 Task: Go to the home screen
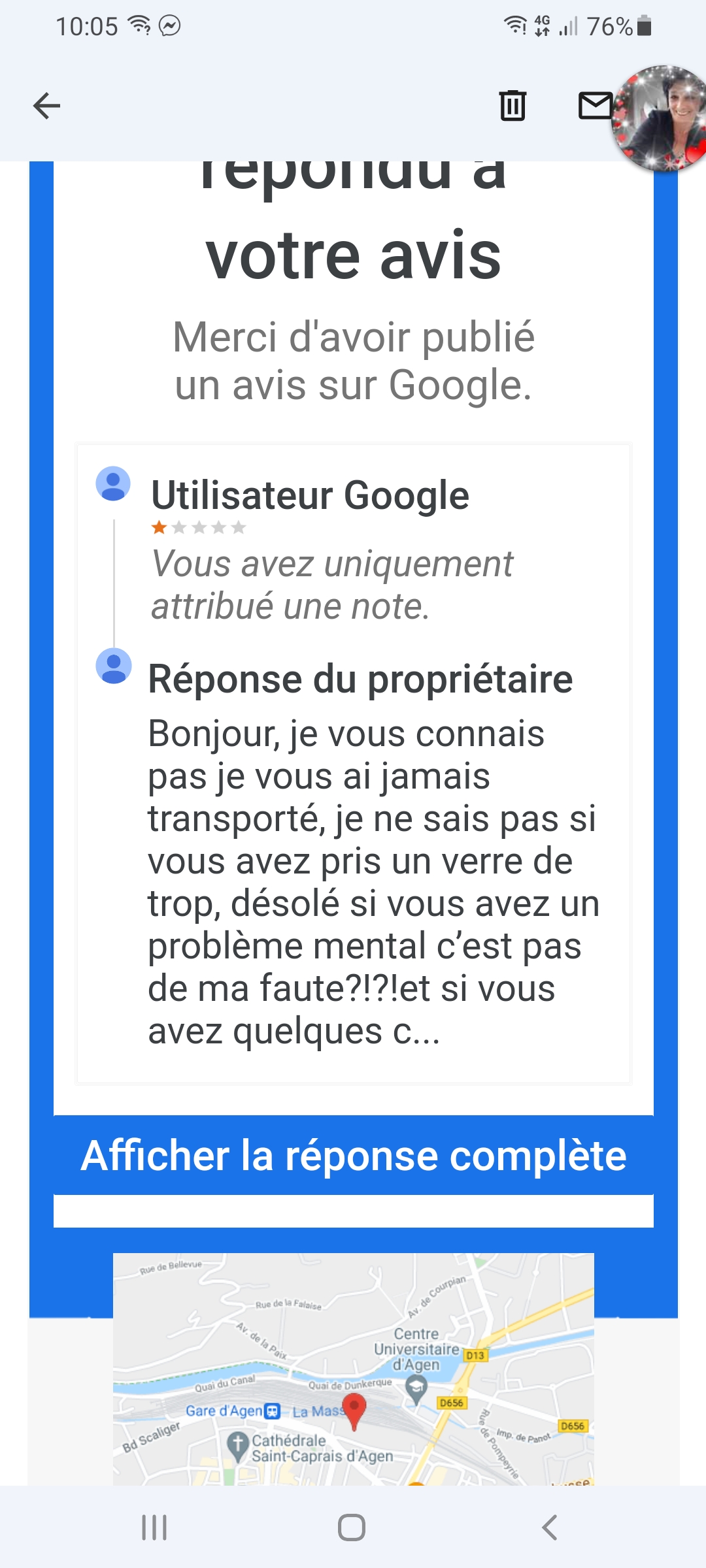(x=352, y=1527)
